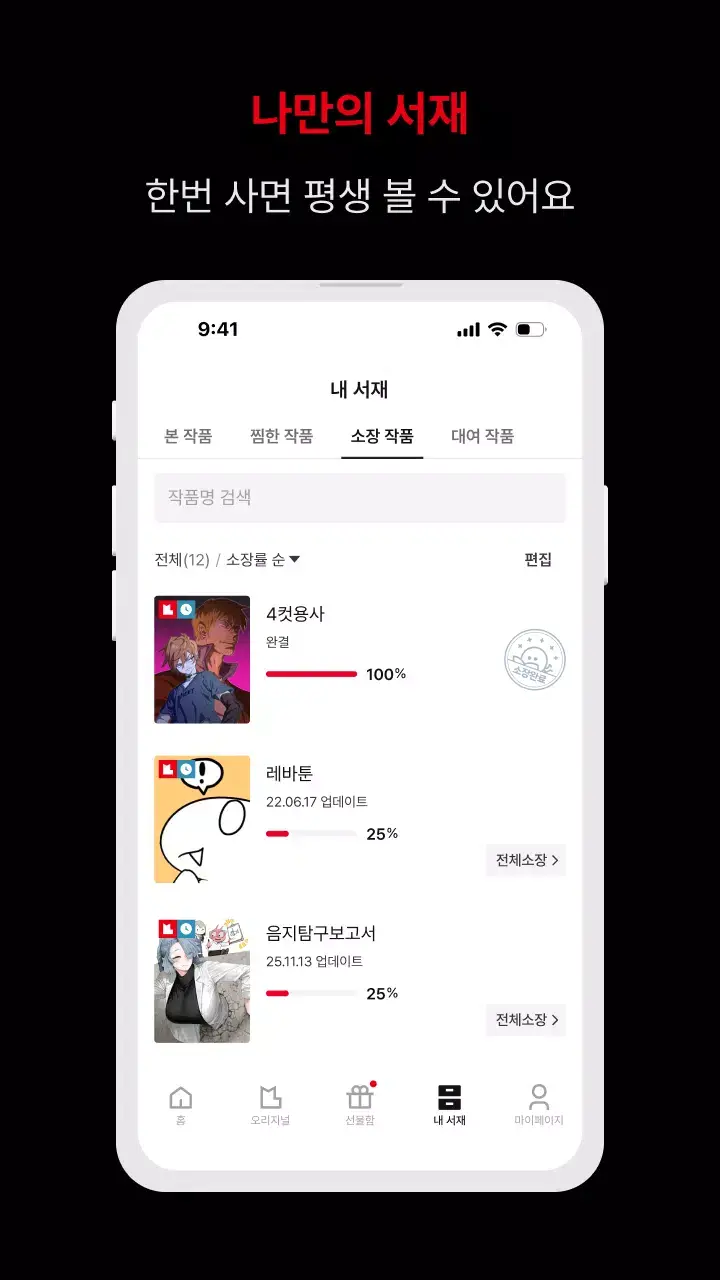This screenshot has height=1280, width=720.
Task: Click the 100% progress bar for 4컷용사
Action: pos(310,674)
